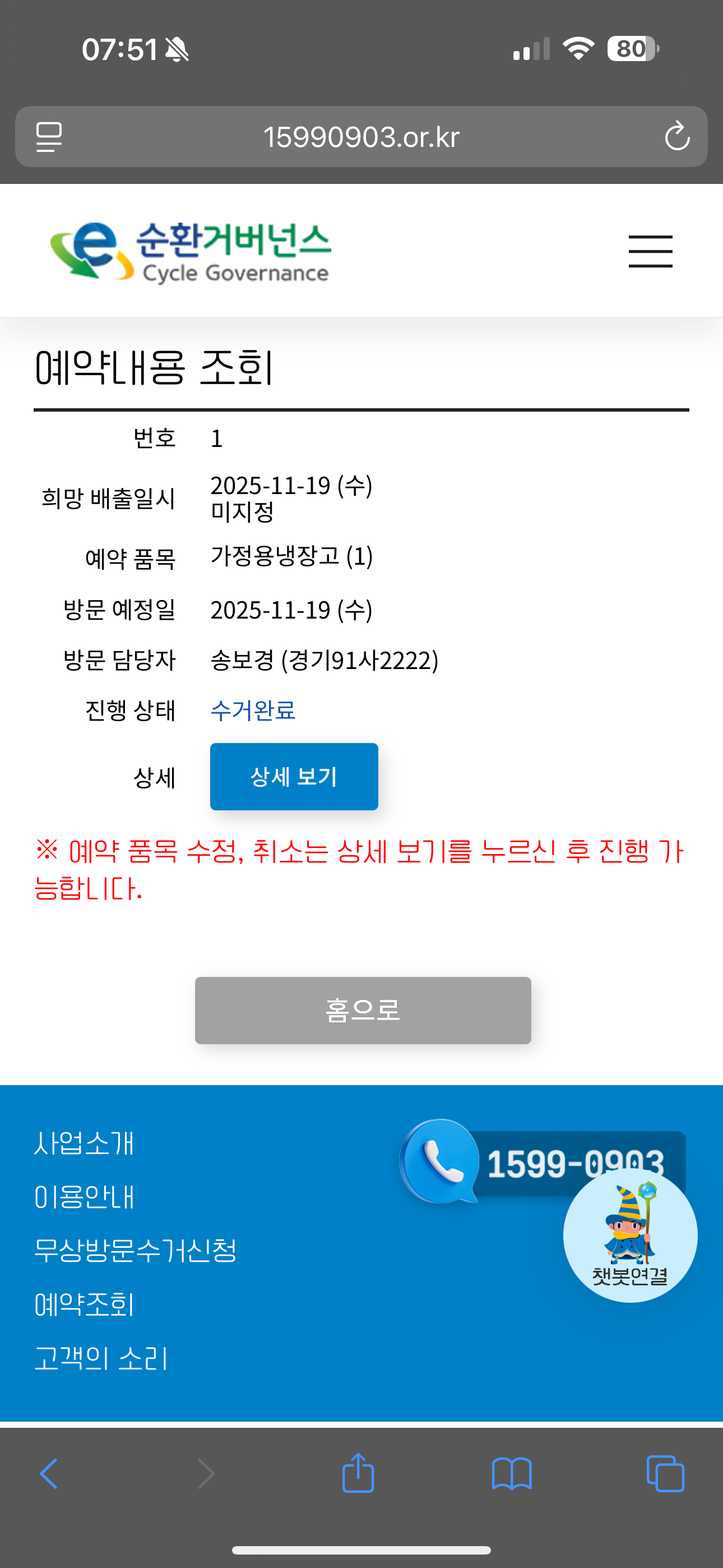Open the Safari share sheet
723x1568 pixels.
click(358, 1473)
